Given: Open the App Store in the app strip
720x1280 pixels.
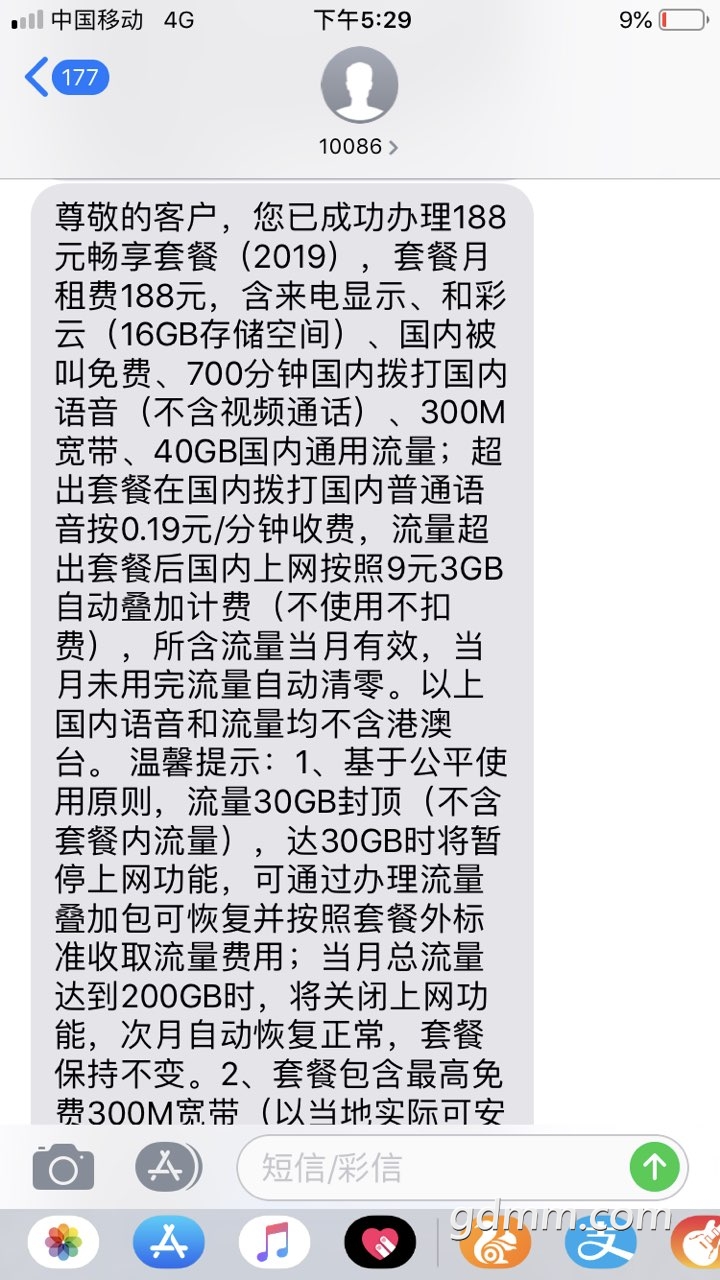Looking at the screenshot, I should (168, 1244).
